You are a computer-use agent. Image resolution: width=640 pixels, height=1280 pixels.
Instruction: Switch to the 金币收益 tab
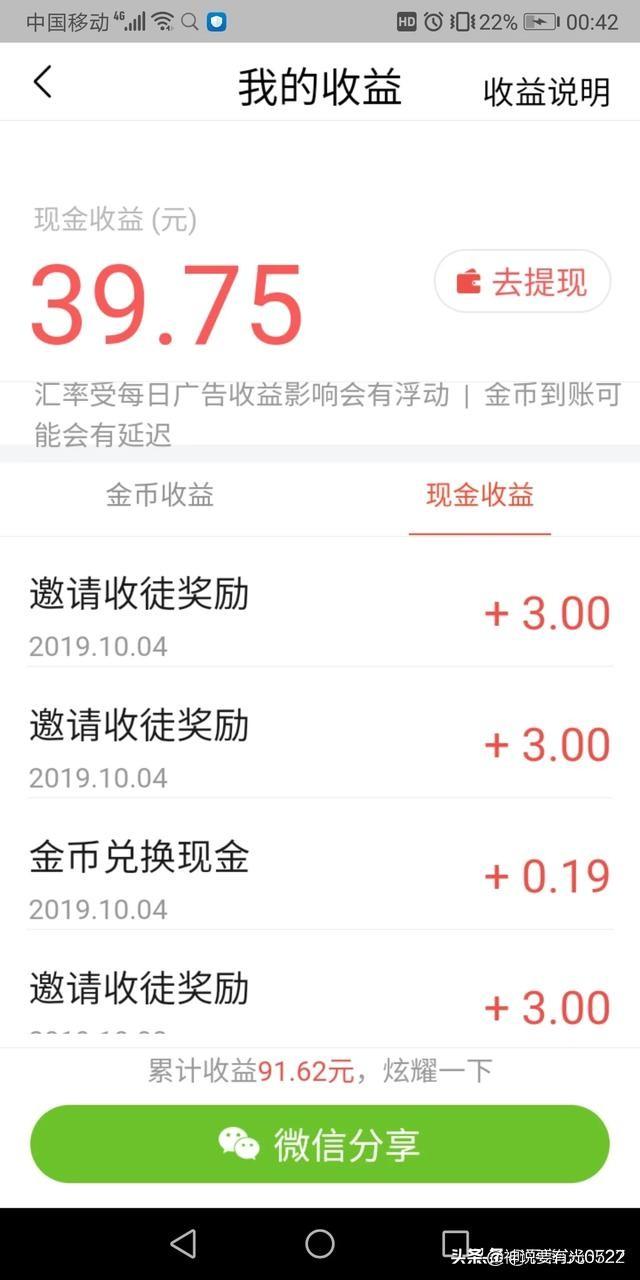click(x=160, y=495)
